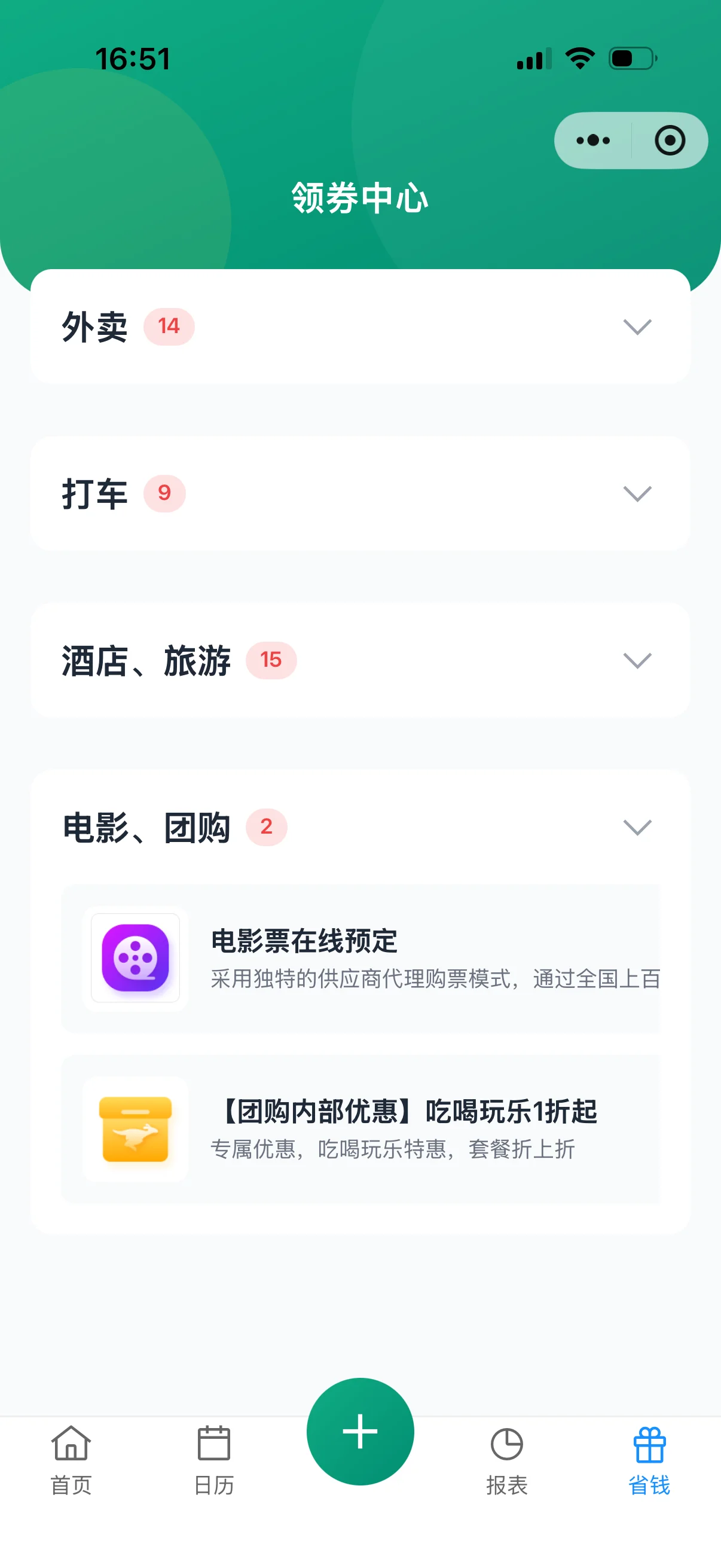Collapse the 电影、团购 section
Screen dimensions: 721x1568
(637, 828)
